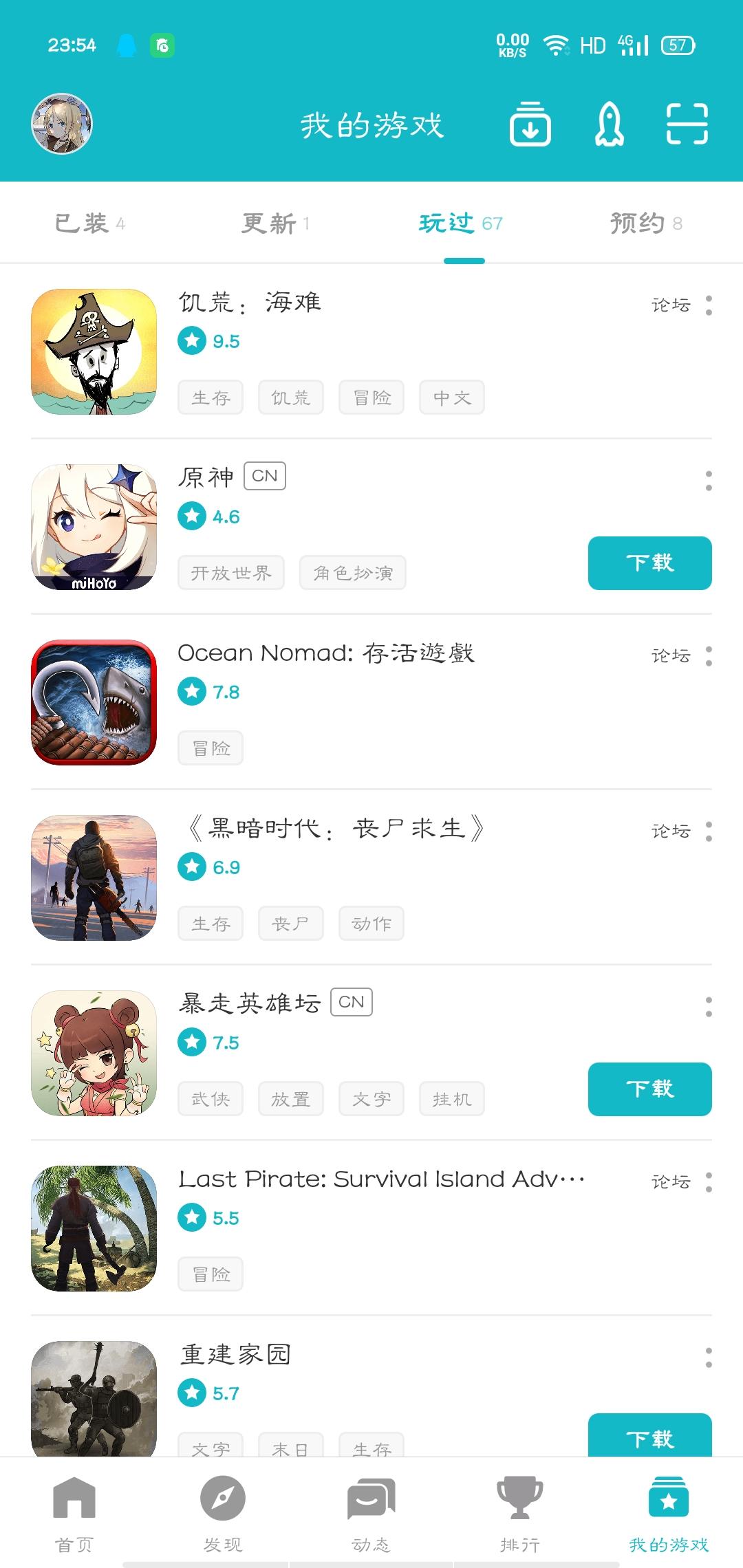
Task: Open more options for 暴走英雄坛
Action: pos(709,1007)
